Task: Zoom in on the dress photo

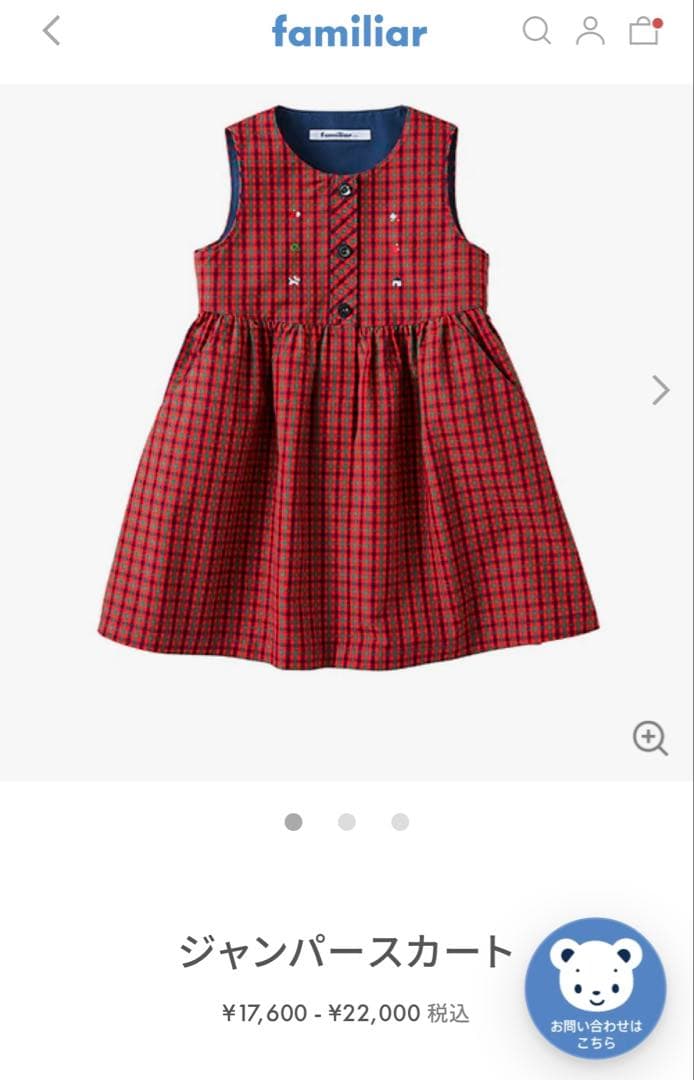Action: pyautogui.click(x=650, y=738)
